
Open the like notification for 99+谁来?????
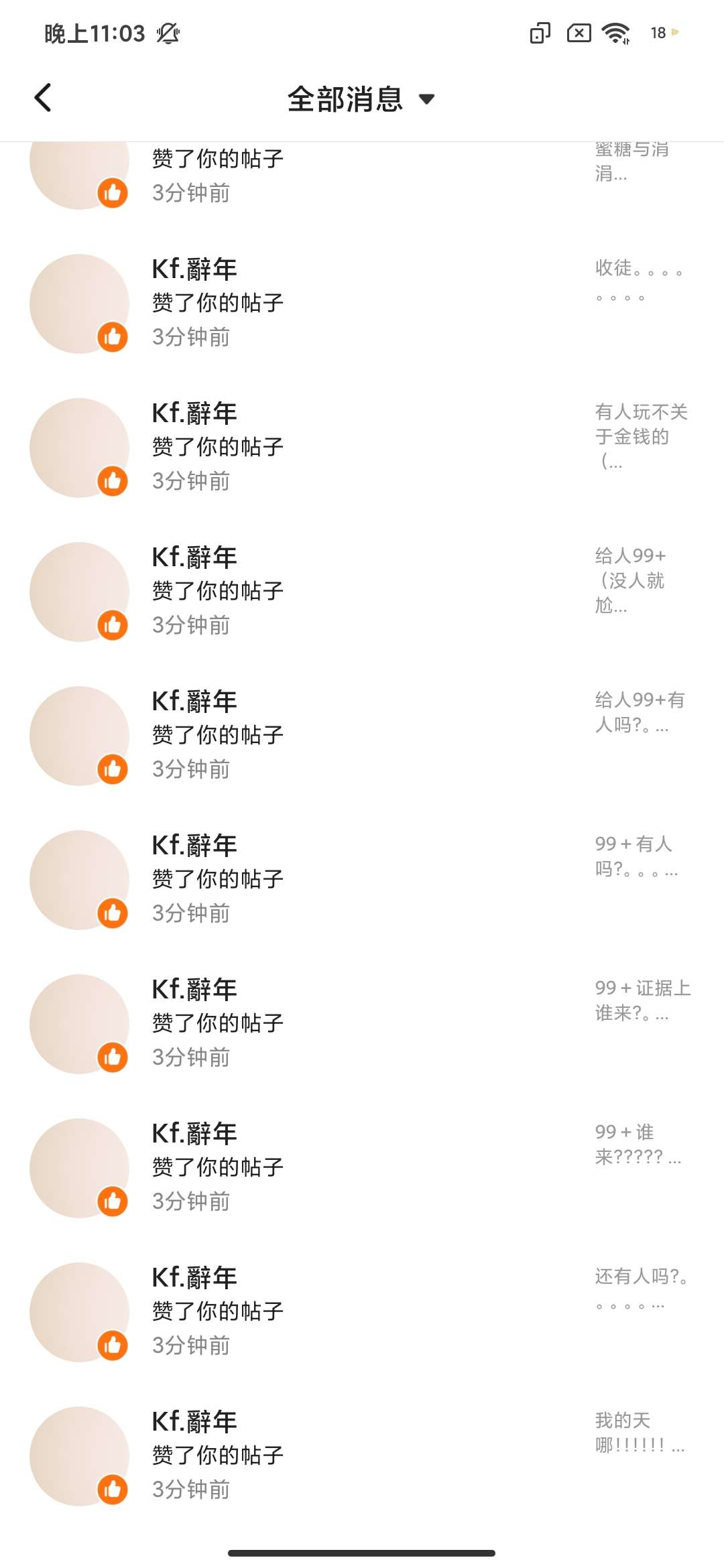tap(362, 1167)
